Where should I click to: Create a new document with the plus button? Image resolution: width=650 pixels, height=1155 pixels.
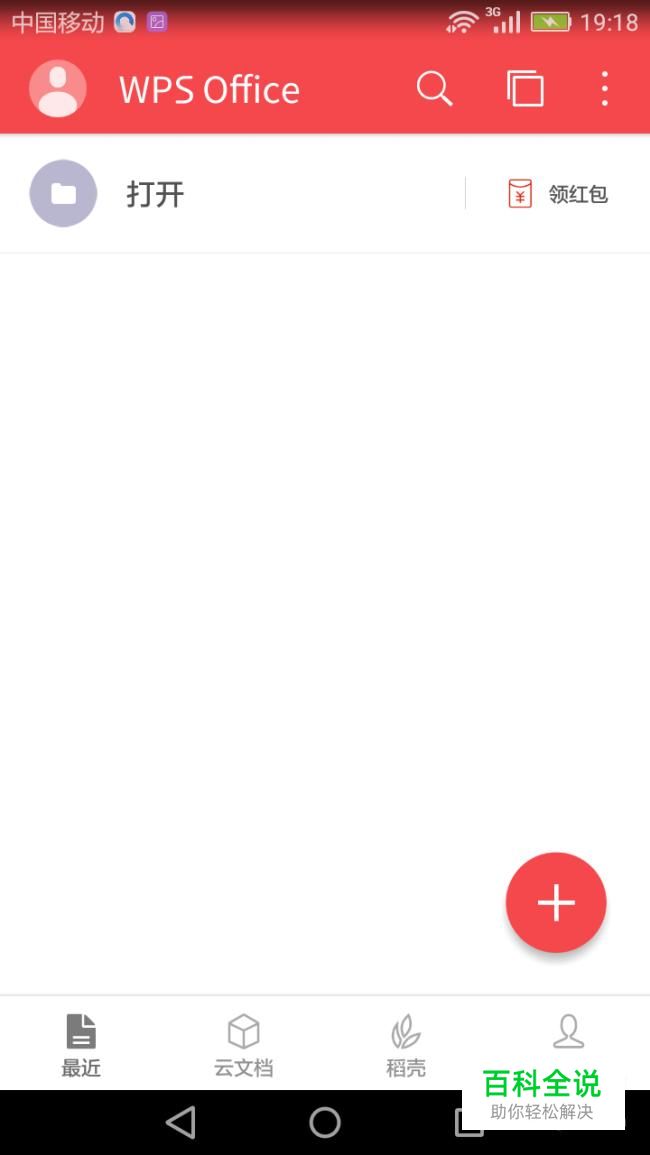coord(556,902)
